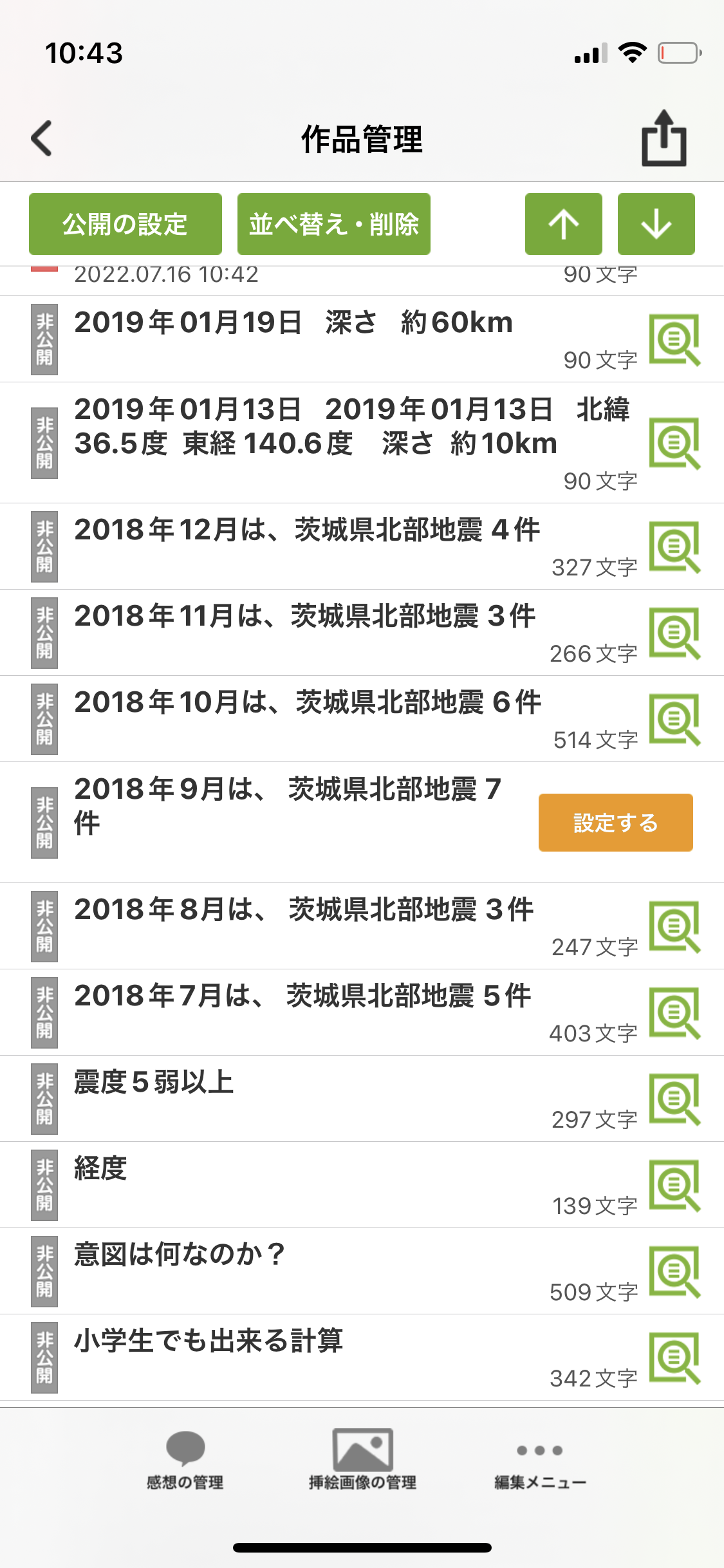Screen dimensions: 724x1568
Task: Preview the 2019年01月19日 深さ 約60km entry
Action: 674,340
